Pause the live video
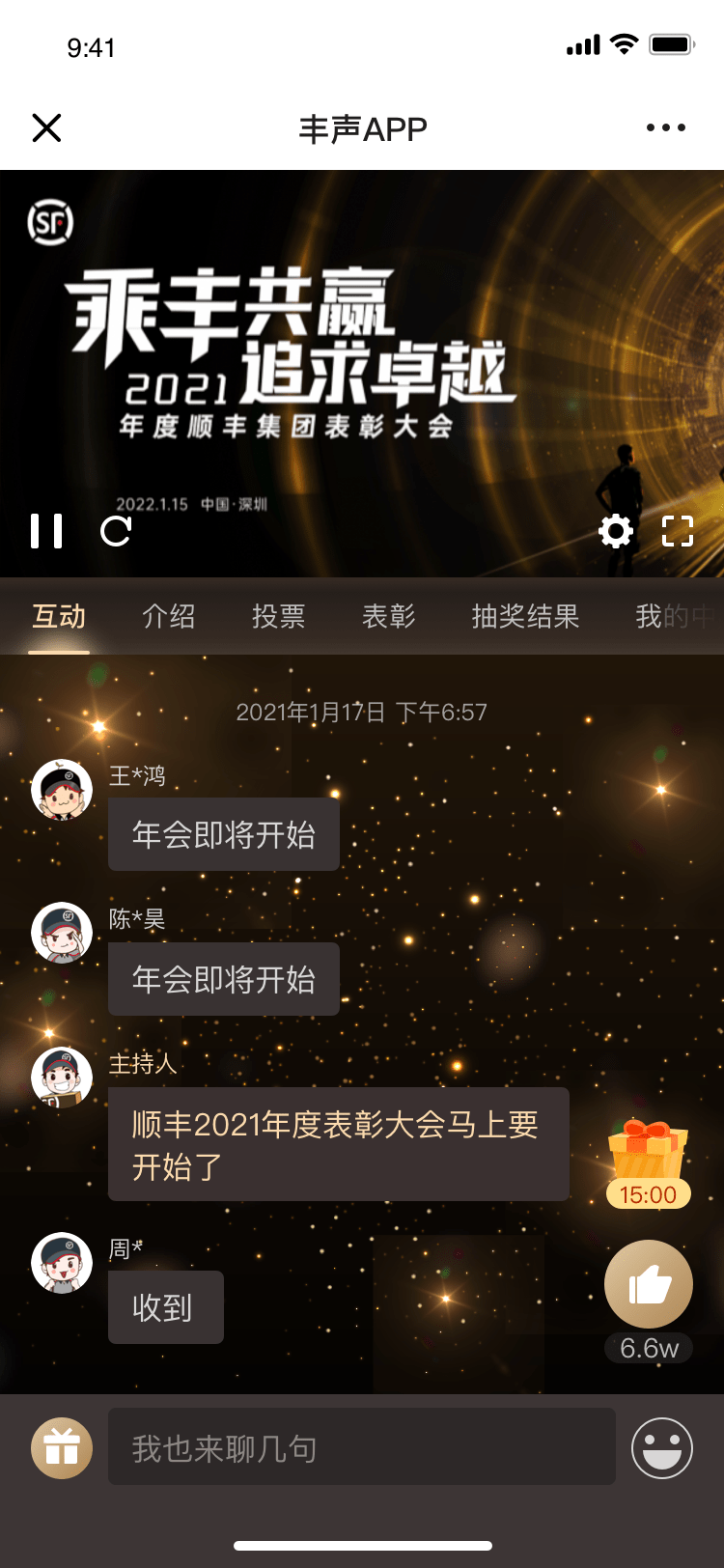The image size is (724, 1568). 46,531
